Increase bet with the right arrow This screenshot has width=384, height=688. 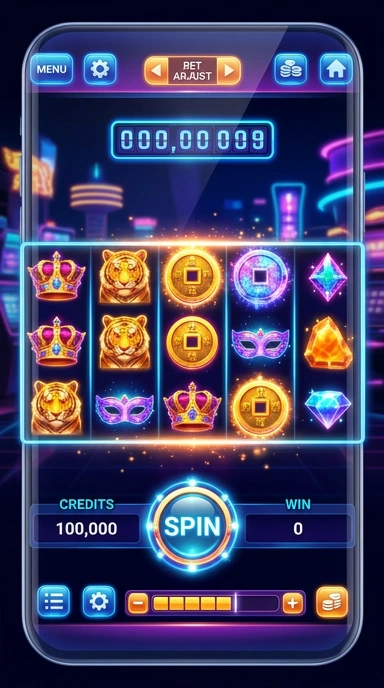(x=229, y=70)
